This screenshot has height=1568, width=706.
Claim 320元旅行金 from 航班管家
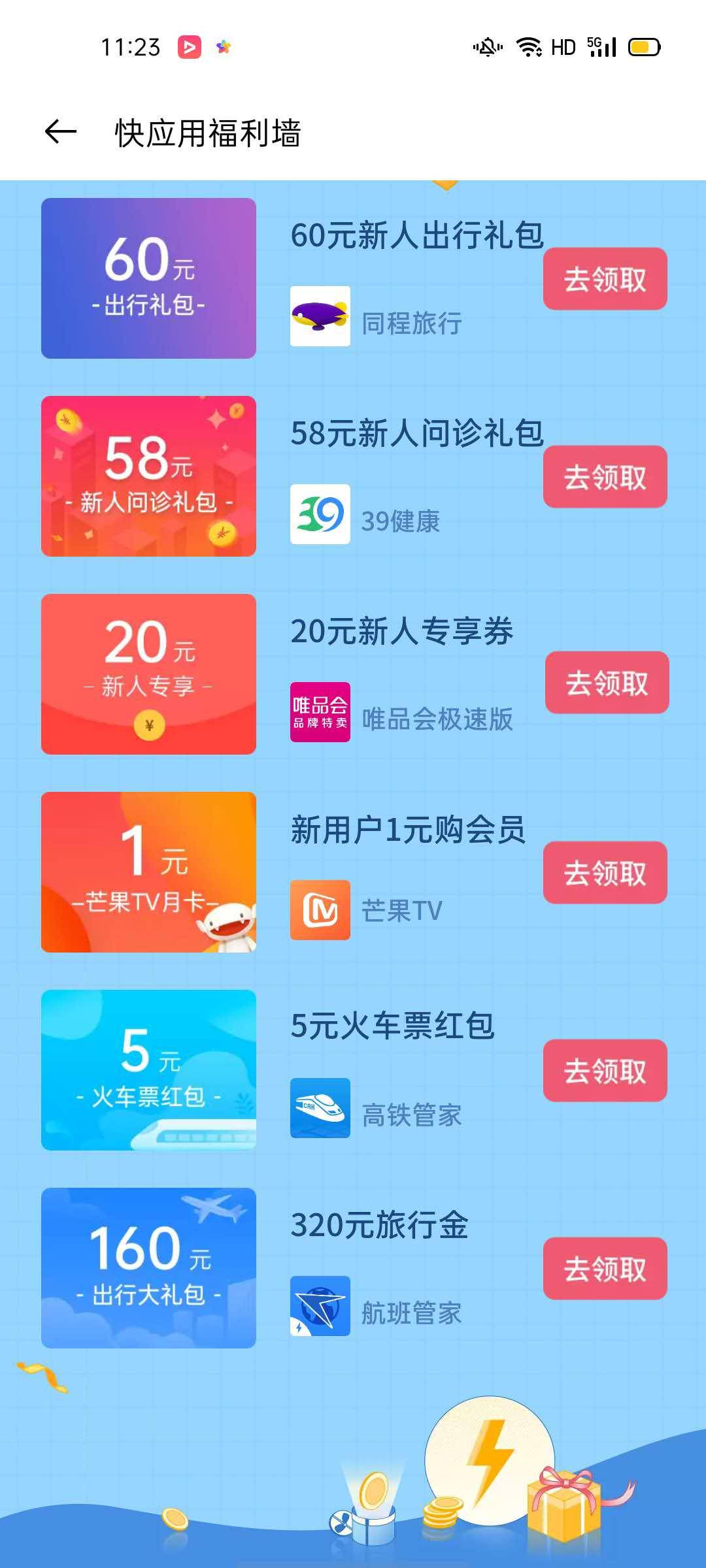605,1269
